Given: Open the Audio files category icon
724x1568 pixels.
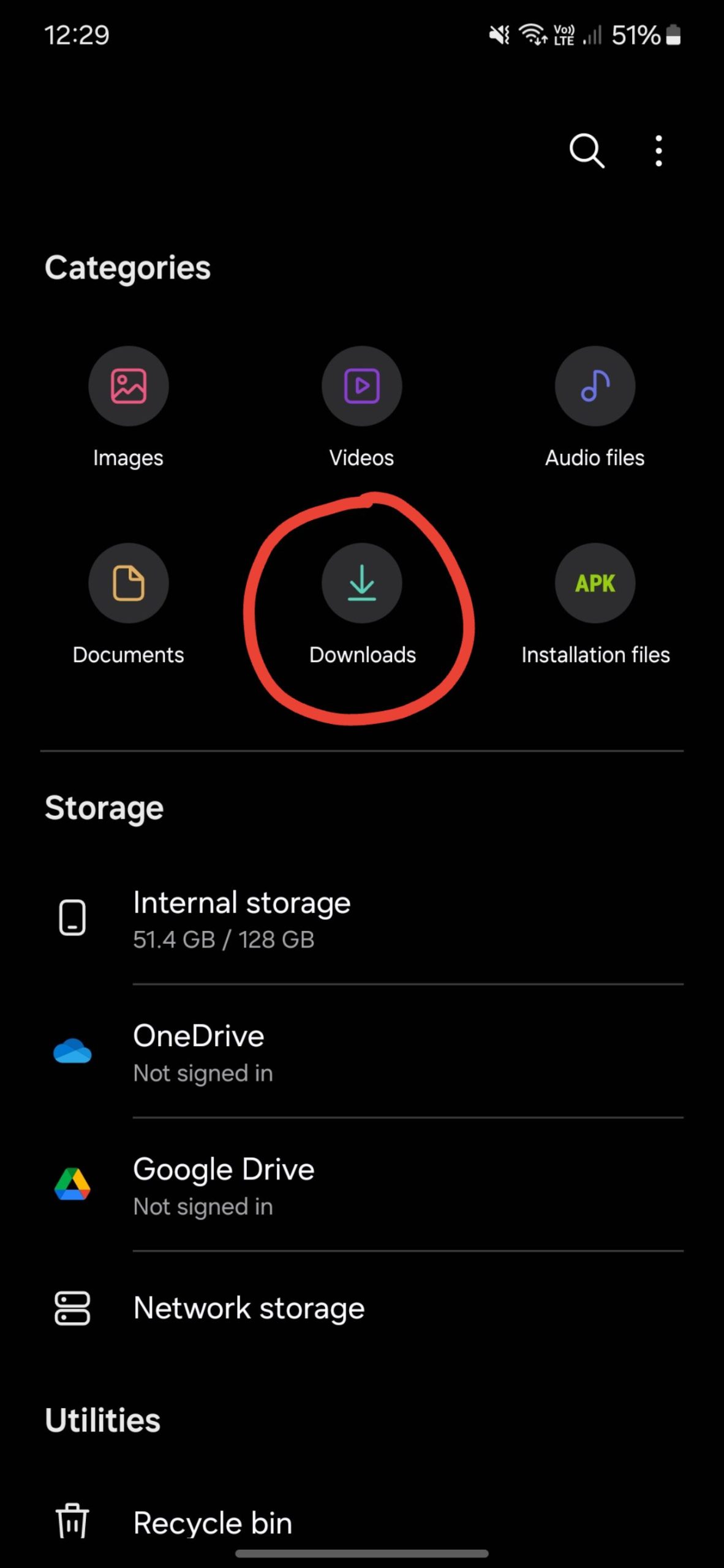Looking at the screenshot, I should click(594, 385).
